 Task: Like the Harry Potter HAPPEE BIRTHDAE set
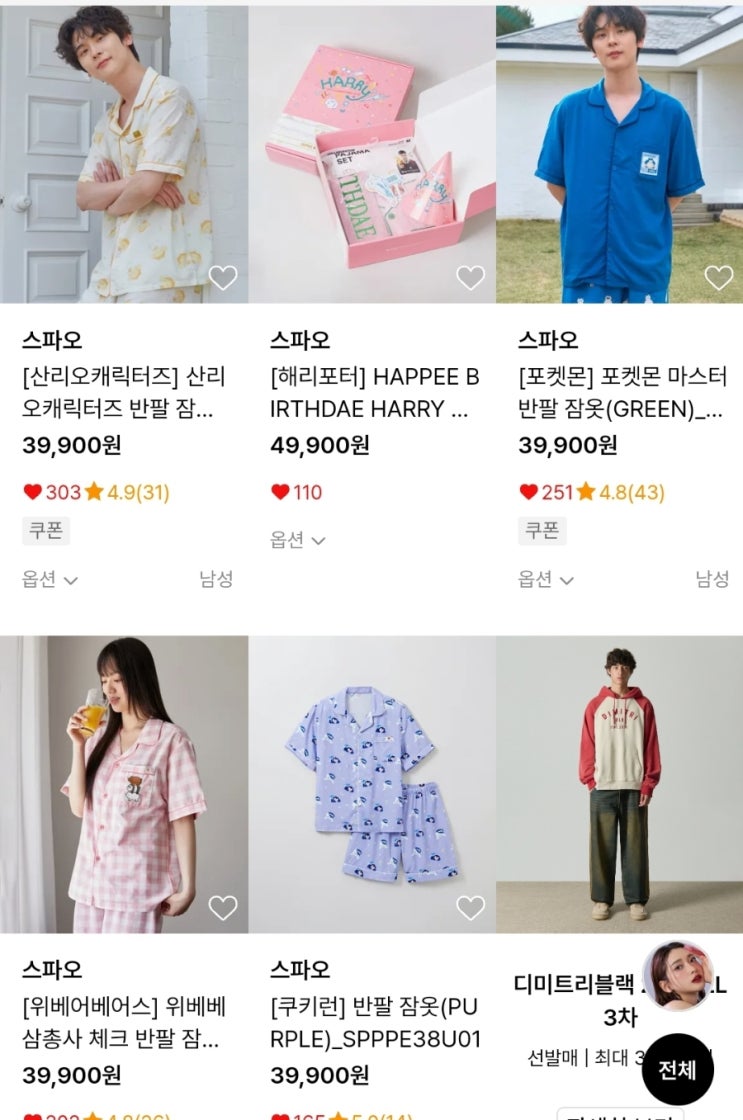tap(471, 277)
